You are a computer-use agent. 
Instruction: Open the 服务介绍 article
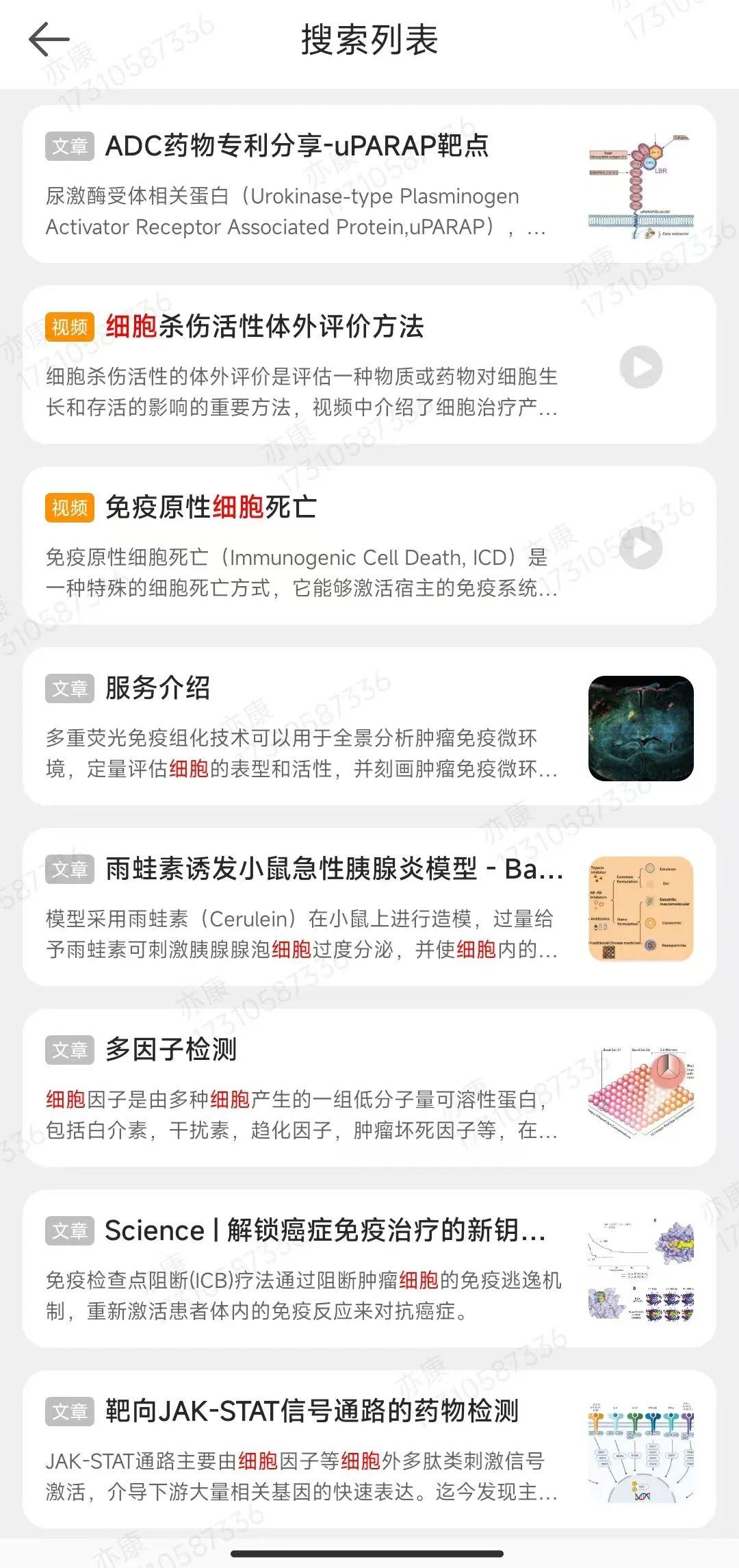pos(158,688)
